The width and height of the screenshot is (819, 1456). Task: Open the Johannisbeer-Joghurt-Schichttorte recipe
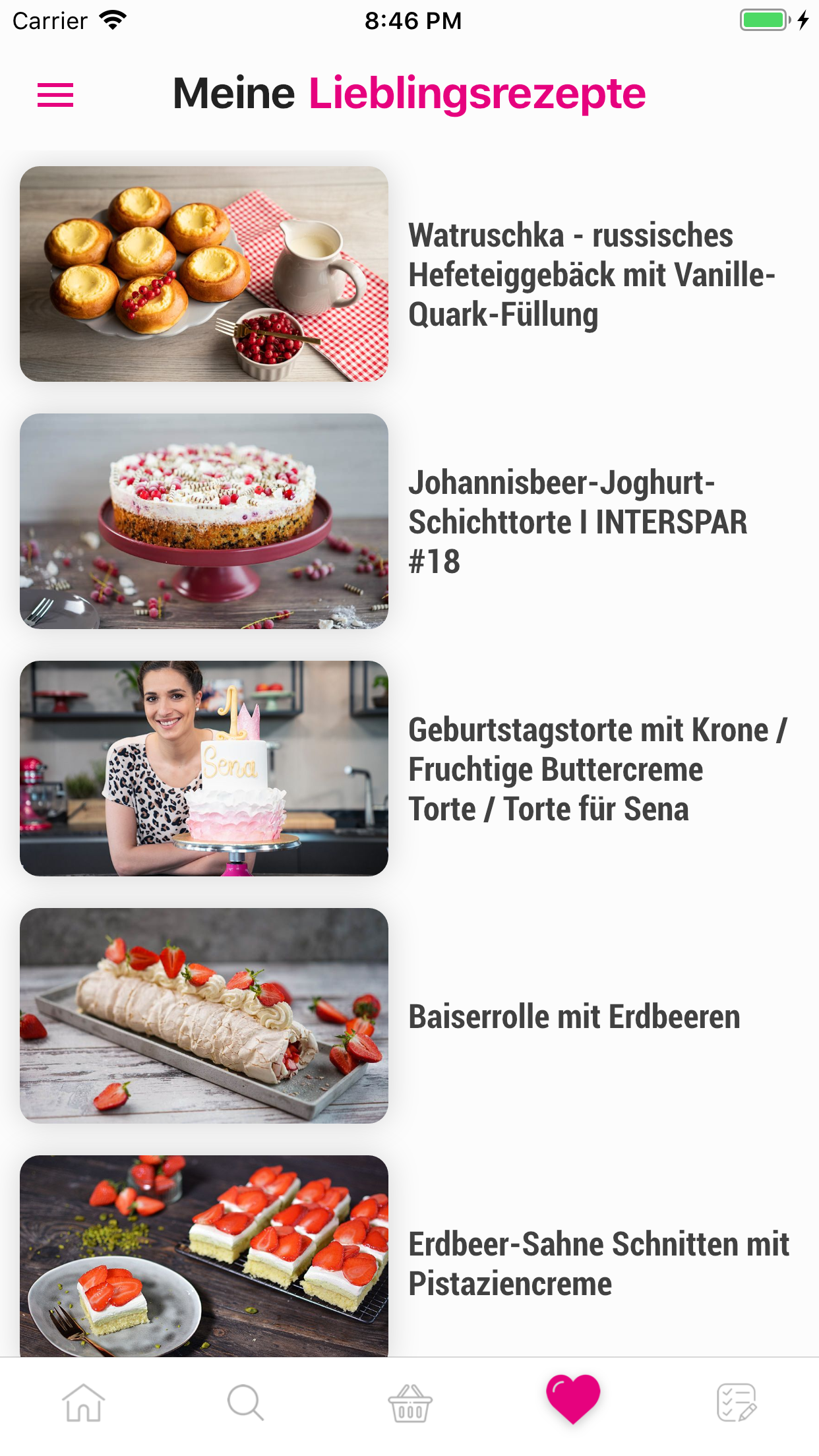(x=409, y=521)
